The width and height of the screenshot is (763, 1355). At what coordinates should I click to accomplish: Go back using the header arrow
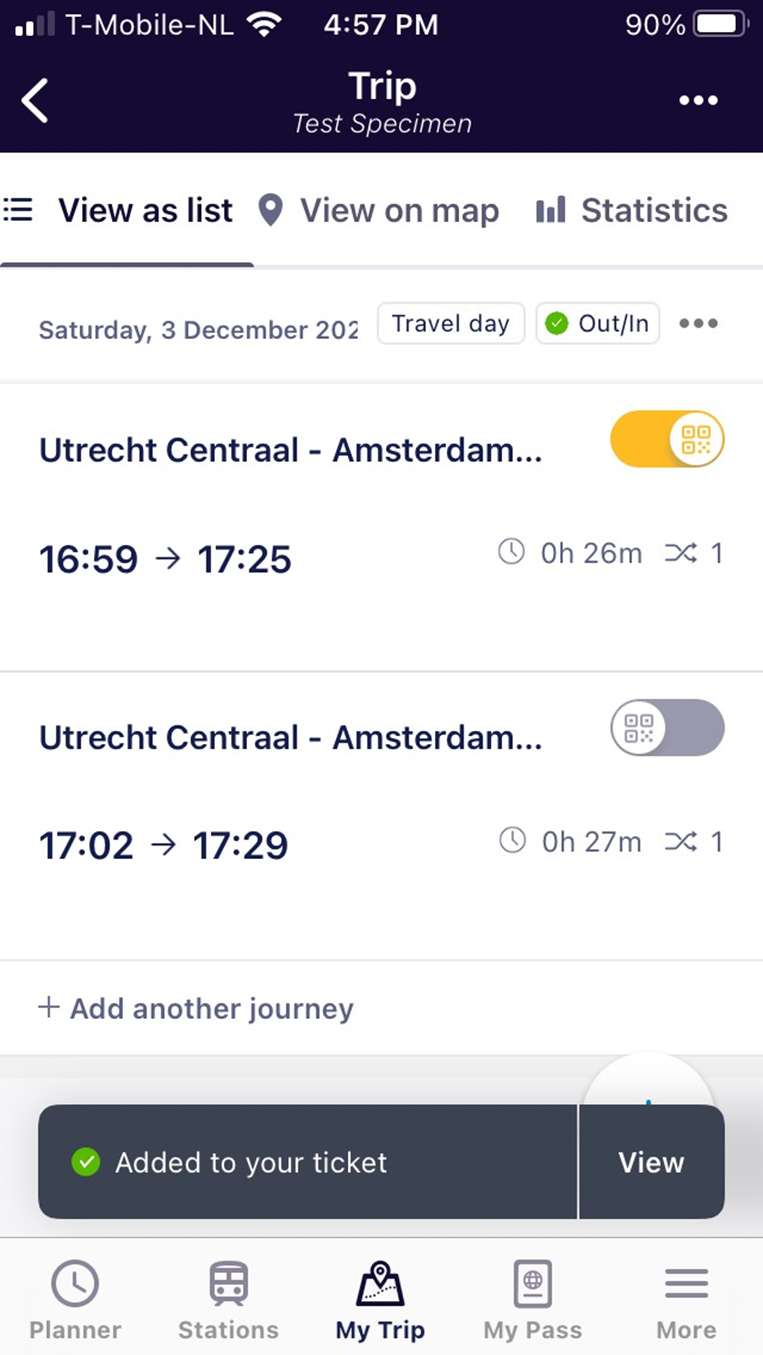point(35,101)
